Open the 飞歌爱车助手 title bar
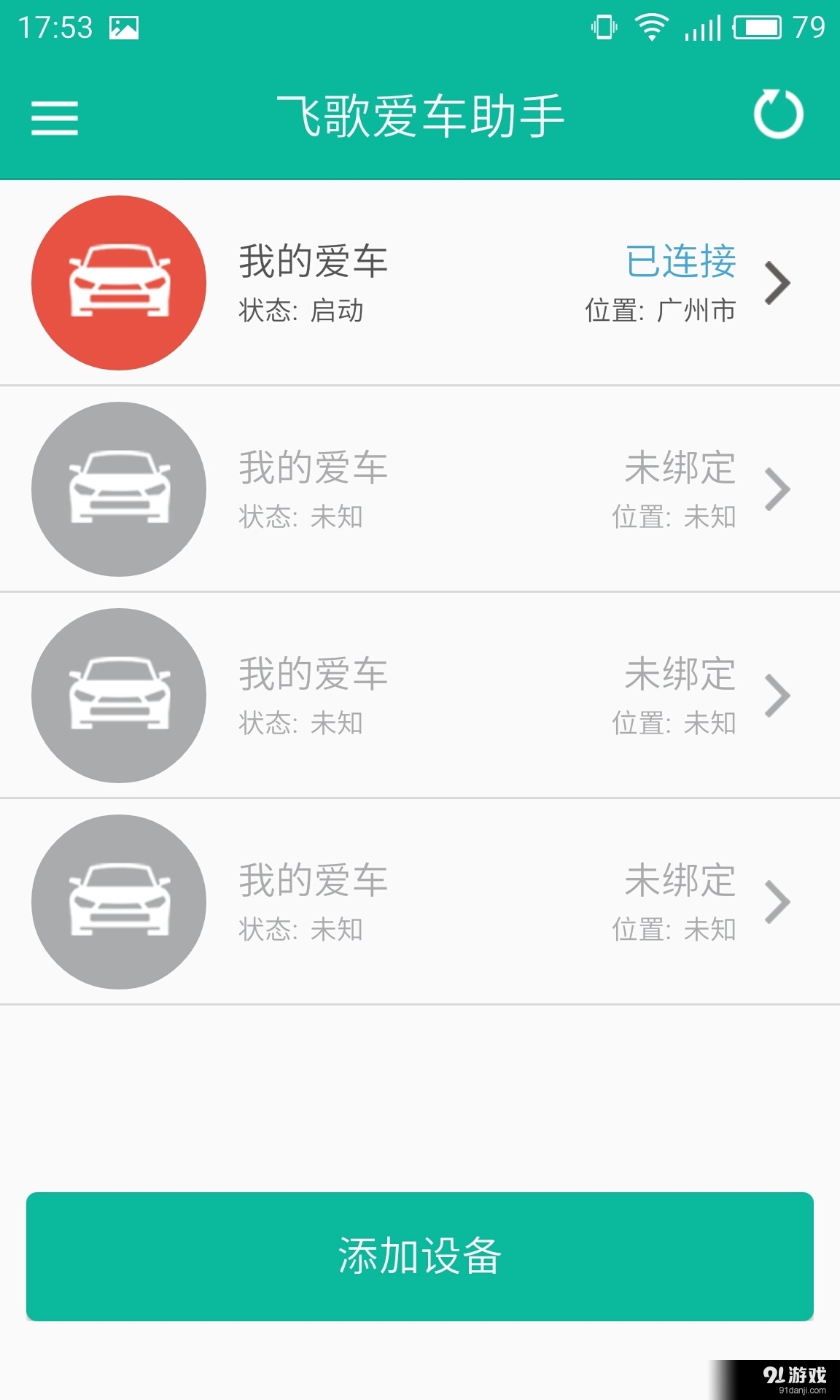Screen dimensions: 840x1400 click(x=420, y=115)
